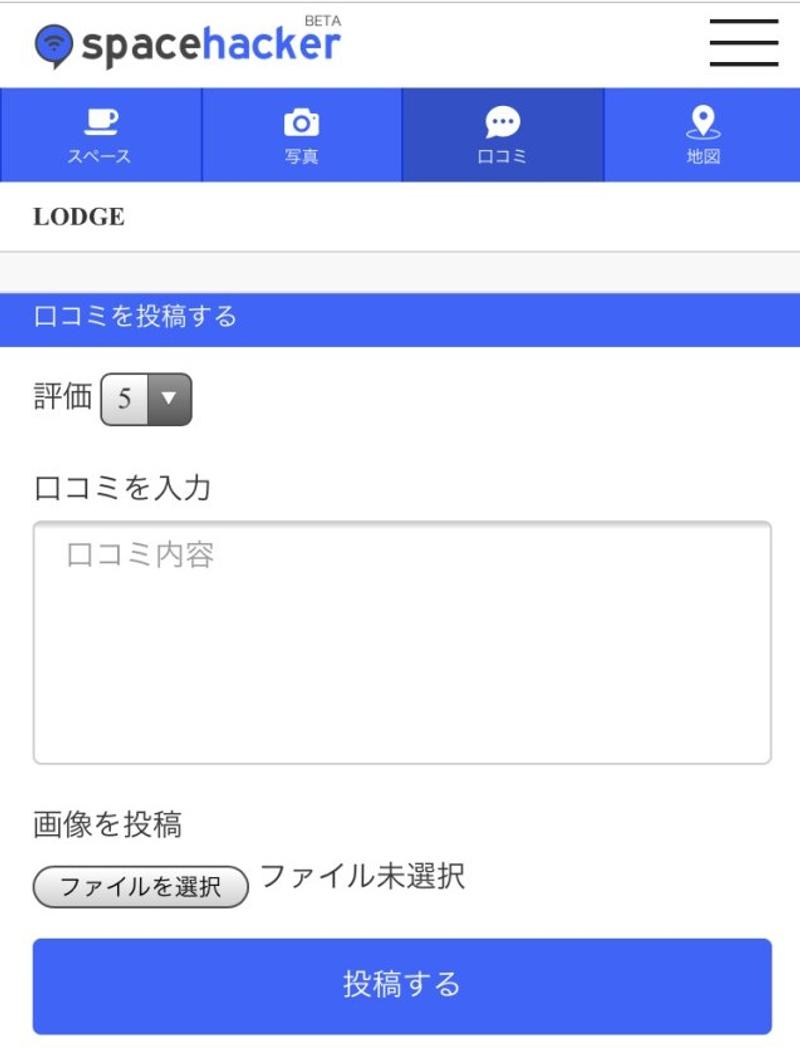Viewport: 800px width, 1049px height.
Task: Switch to the 写真 tab
Action: point(302,136)
